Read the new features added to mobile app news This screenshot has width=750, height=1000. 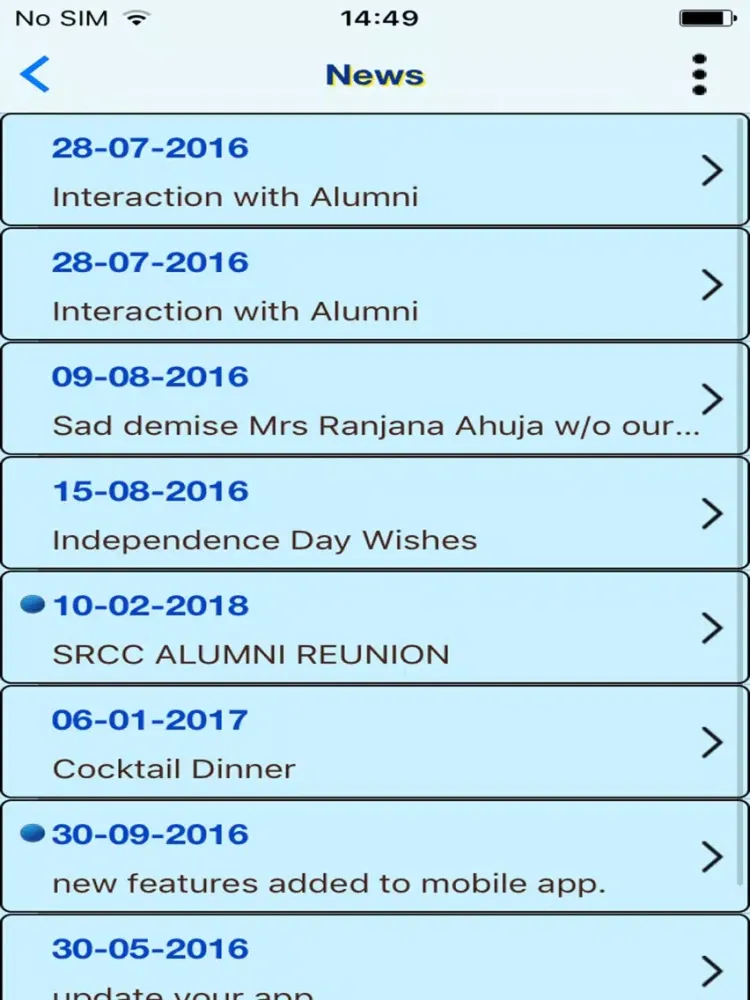pyautogui.click(x=374, y=856)
